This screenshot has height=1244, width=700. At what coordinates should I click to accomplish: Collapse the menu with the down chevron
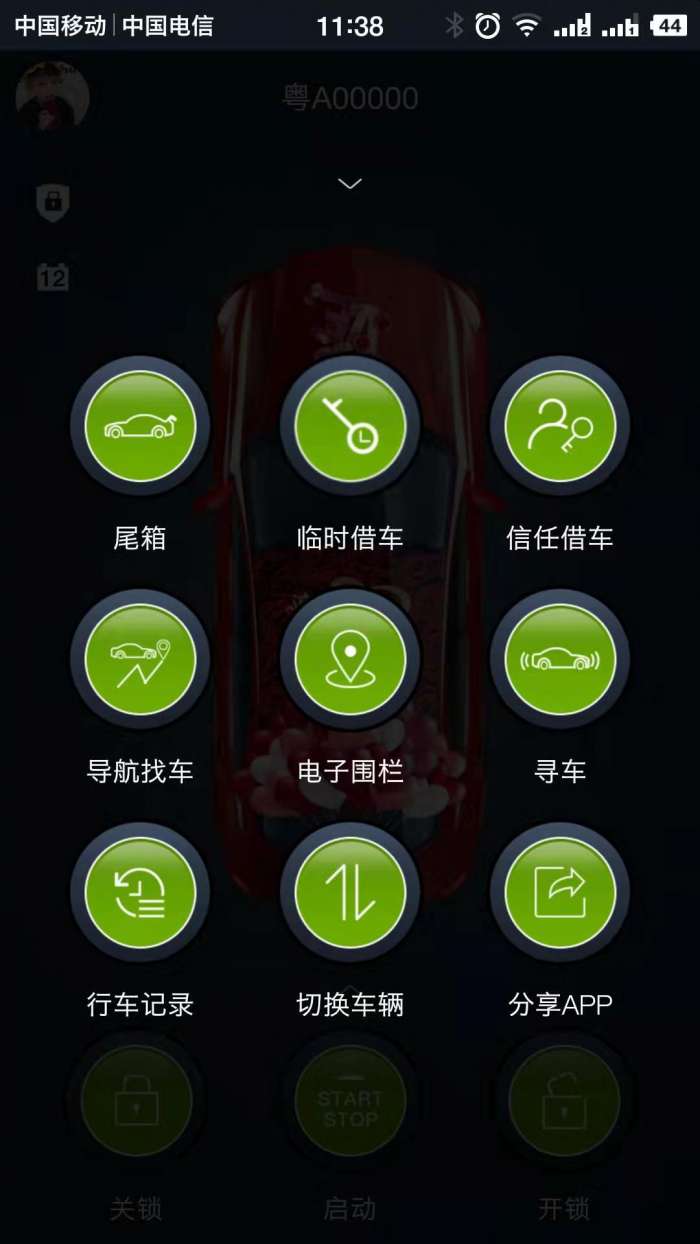[x=350, y=183]
